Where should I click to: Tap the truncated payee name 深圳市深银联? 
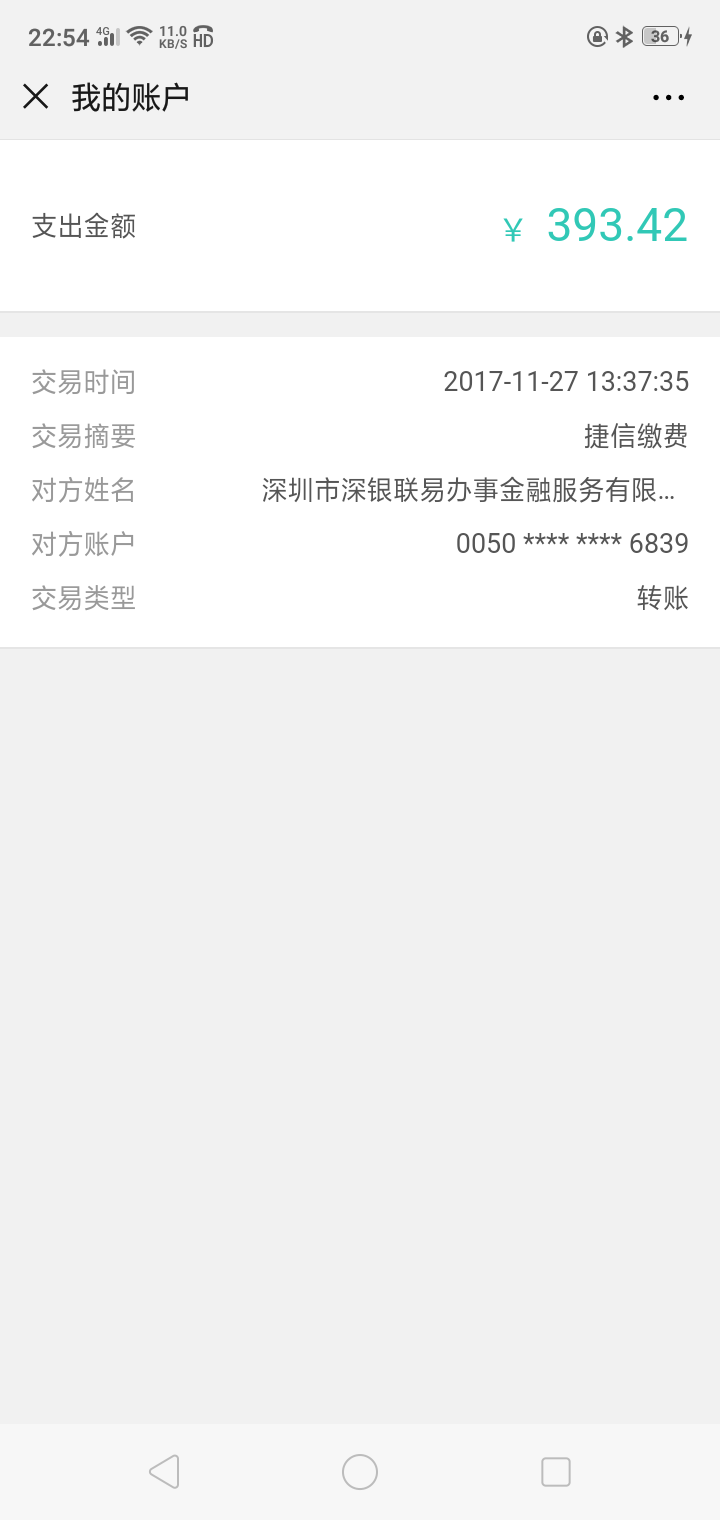coord(470,490)
